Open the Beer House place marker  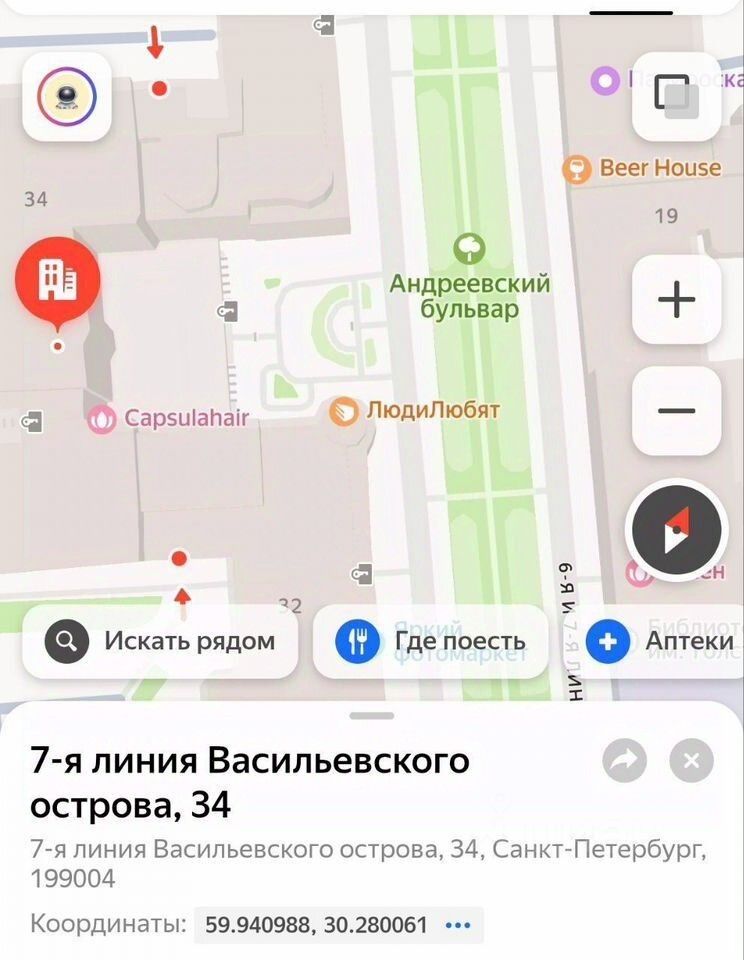click(577, 168)
